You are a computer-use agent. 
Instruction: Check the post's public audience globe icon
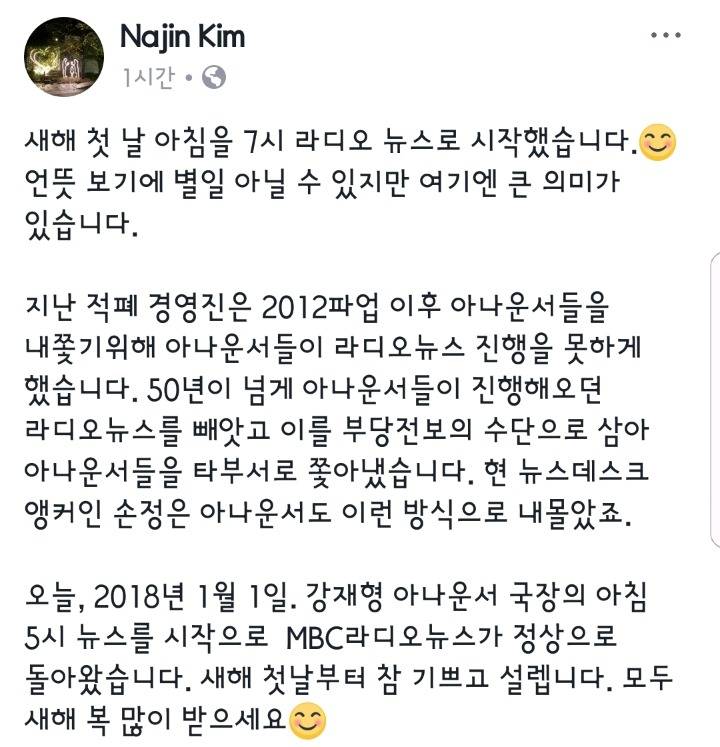coord(215,76)
